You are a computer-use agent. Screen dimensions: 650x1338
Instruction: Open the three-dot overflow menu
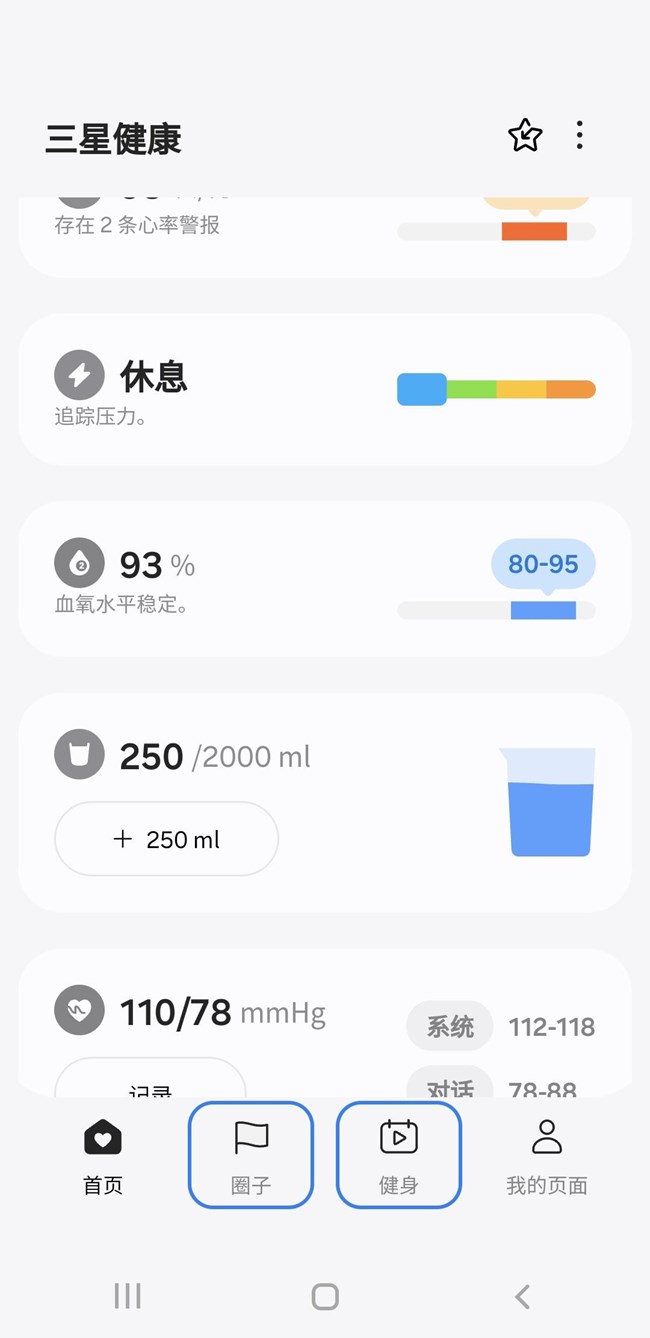(x=579, y=136)
